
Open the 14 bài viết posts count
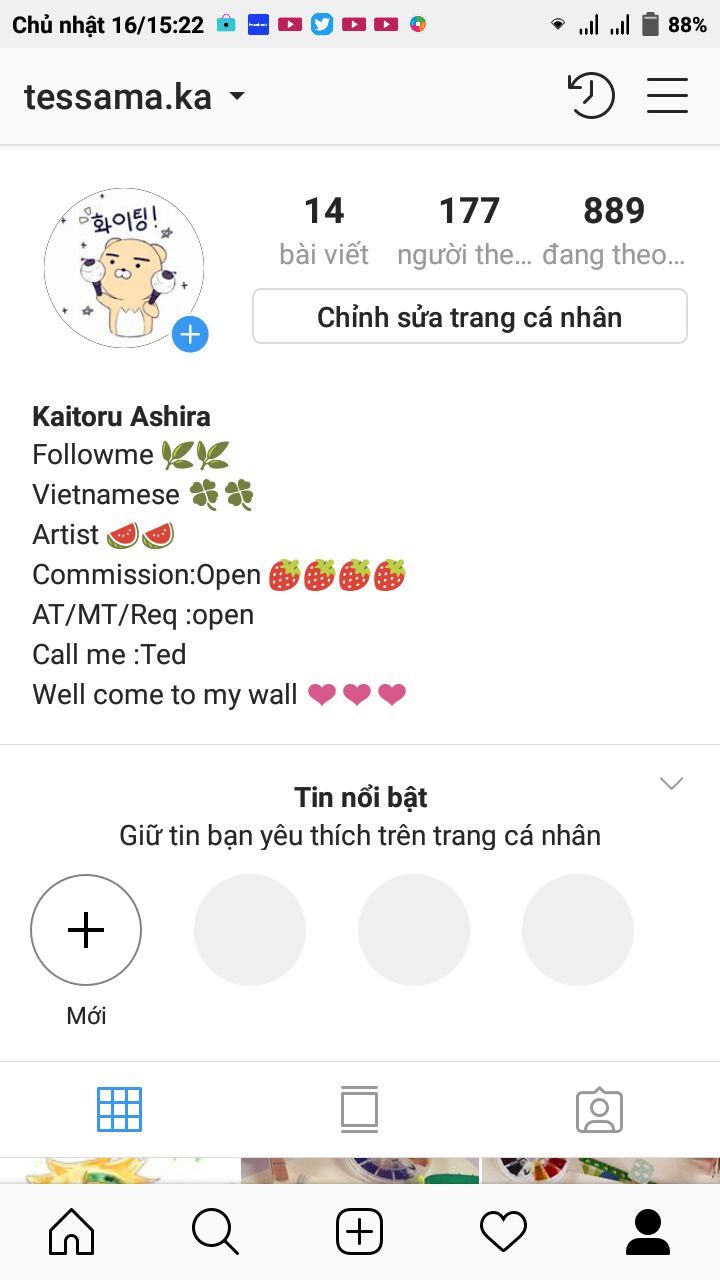point(324,231)
